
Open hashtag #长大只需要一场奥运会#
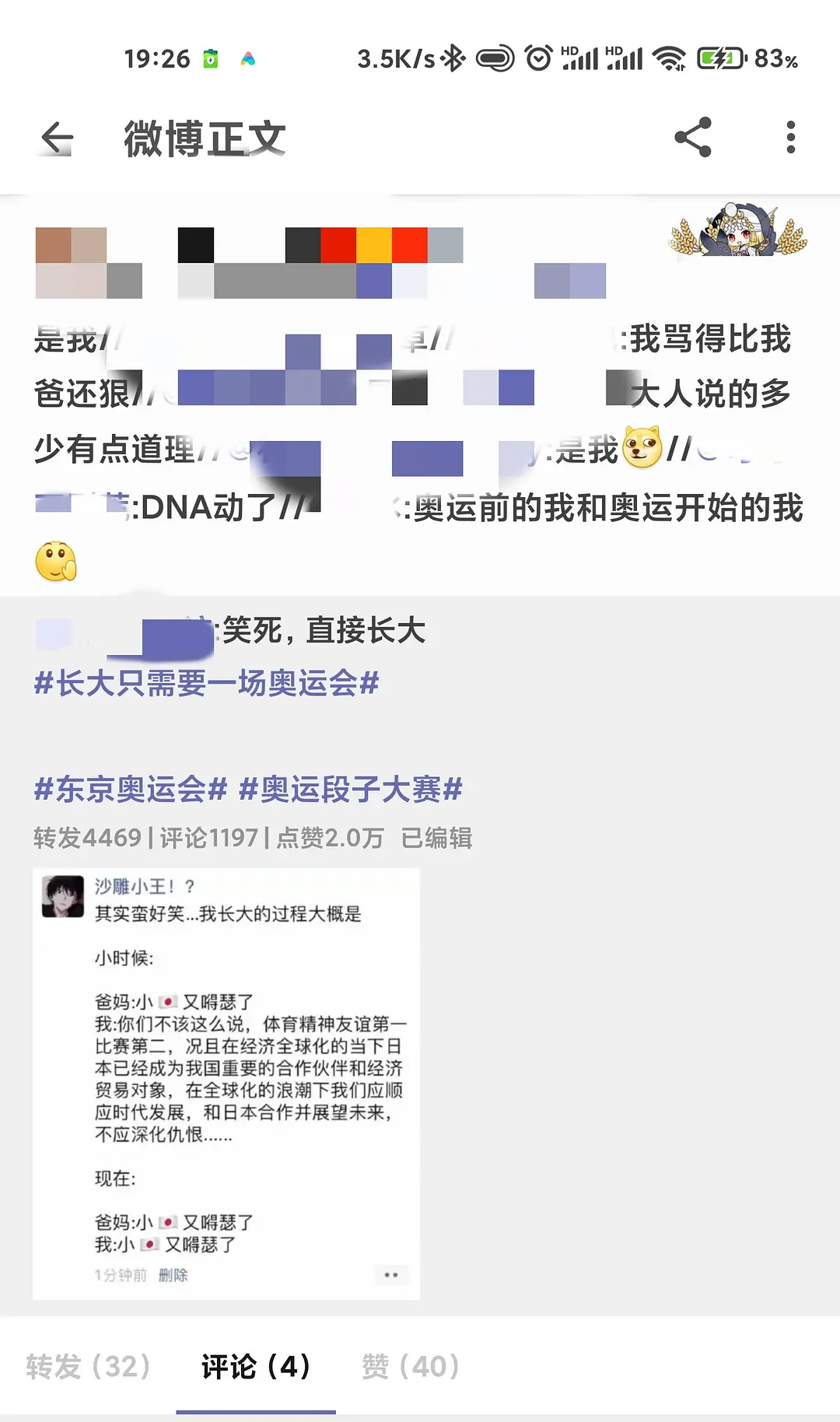click(206, 684)
